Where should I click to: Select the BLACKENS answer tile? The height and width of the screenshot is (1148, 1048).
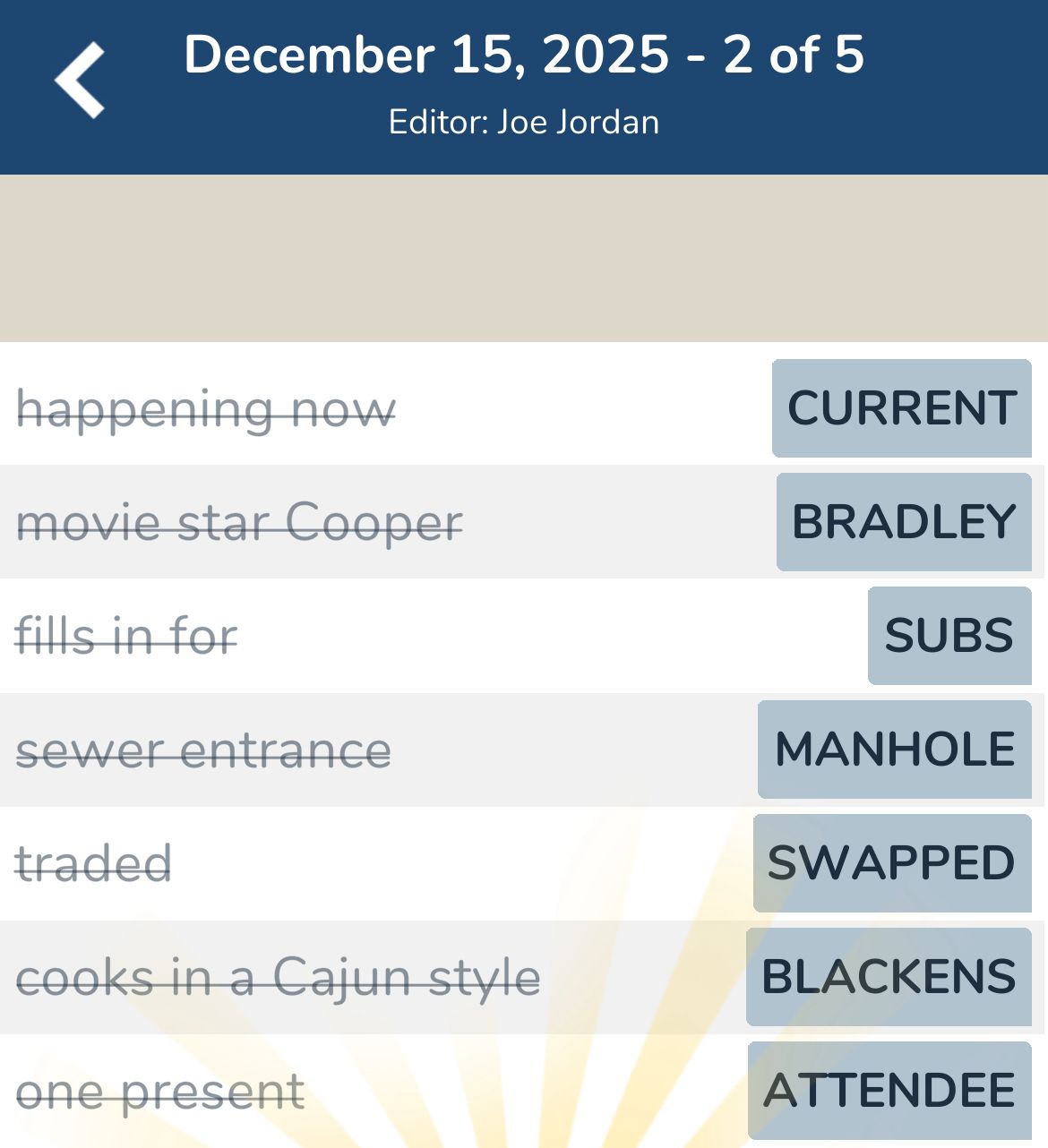887,978
